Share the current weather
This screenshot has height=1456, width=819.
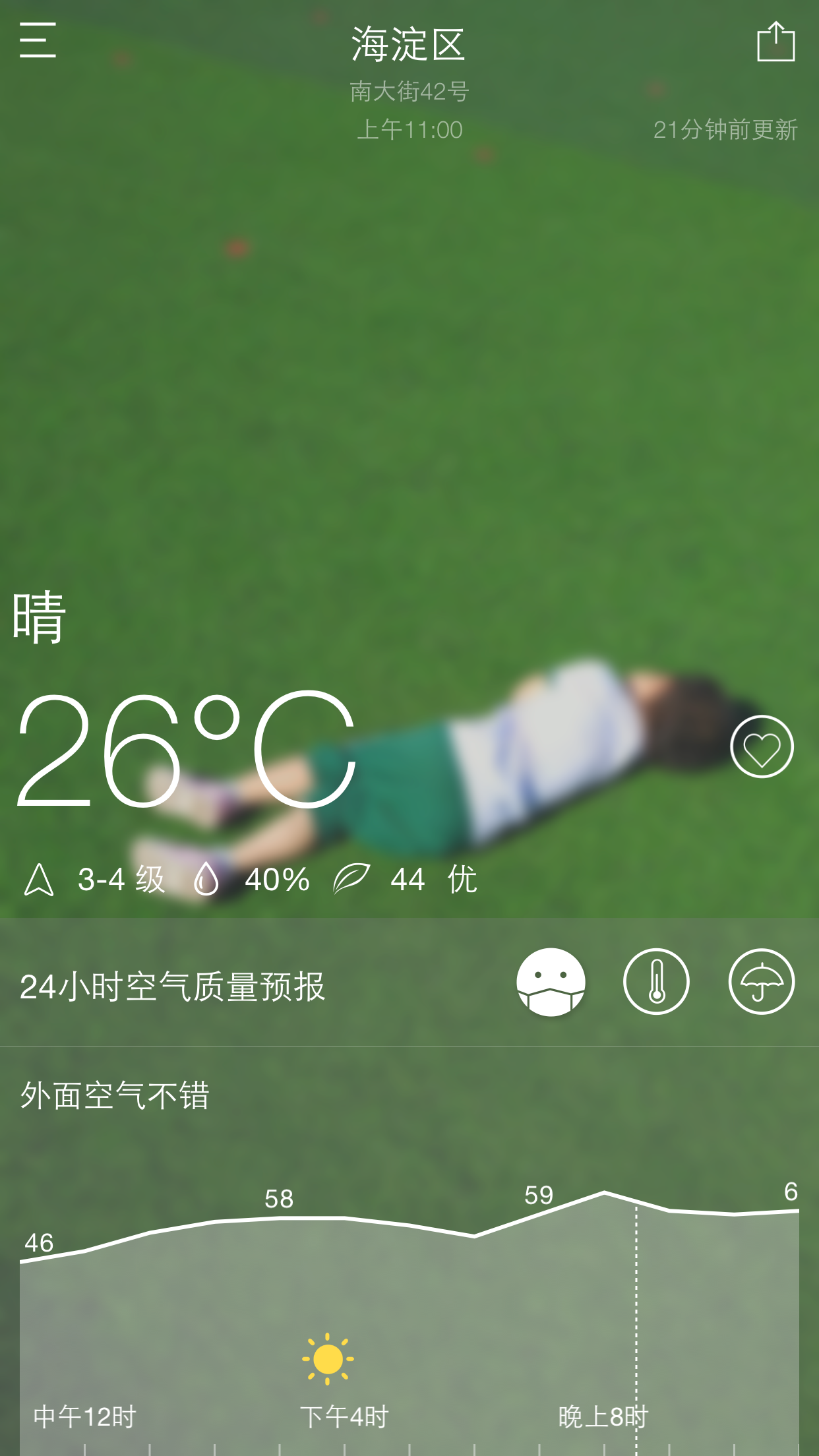click(775, 42)
